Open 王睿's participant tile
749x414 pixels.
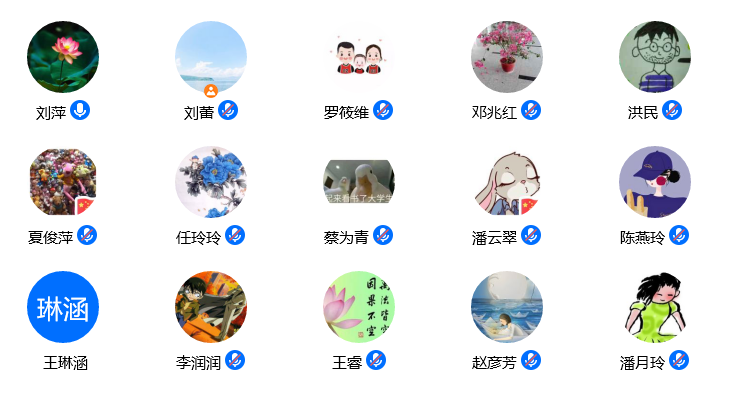coord(359,308)
